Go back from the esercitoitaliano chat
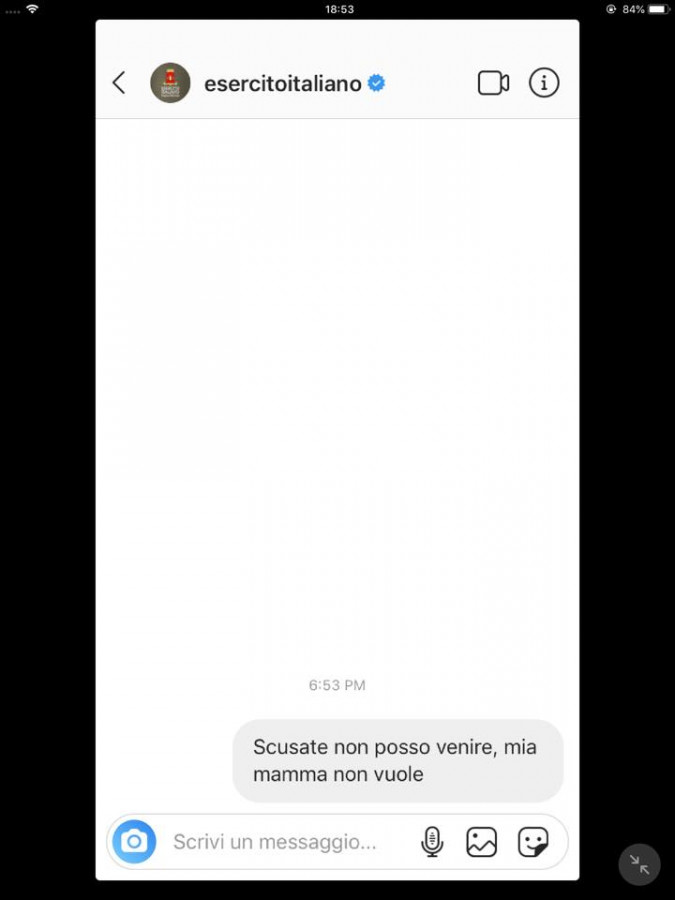This screenshot has width=675, height=900. (119, 83)
